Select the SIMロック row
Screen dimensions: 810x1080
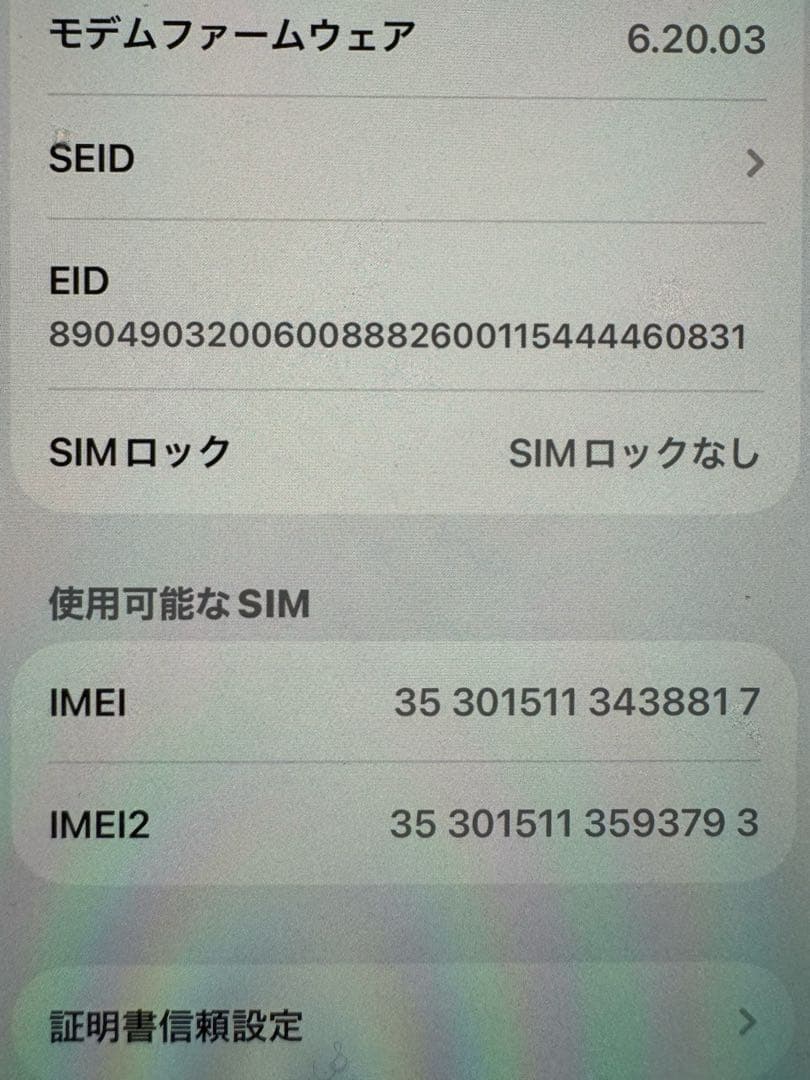[400, 453]
